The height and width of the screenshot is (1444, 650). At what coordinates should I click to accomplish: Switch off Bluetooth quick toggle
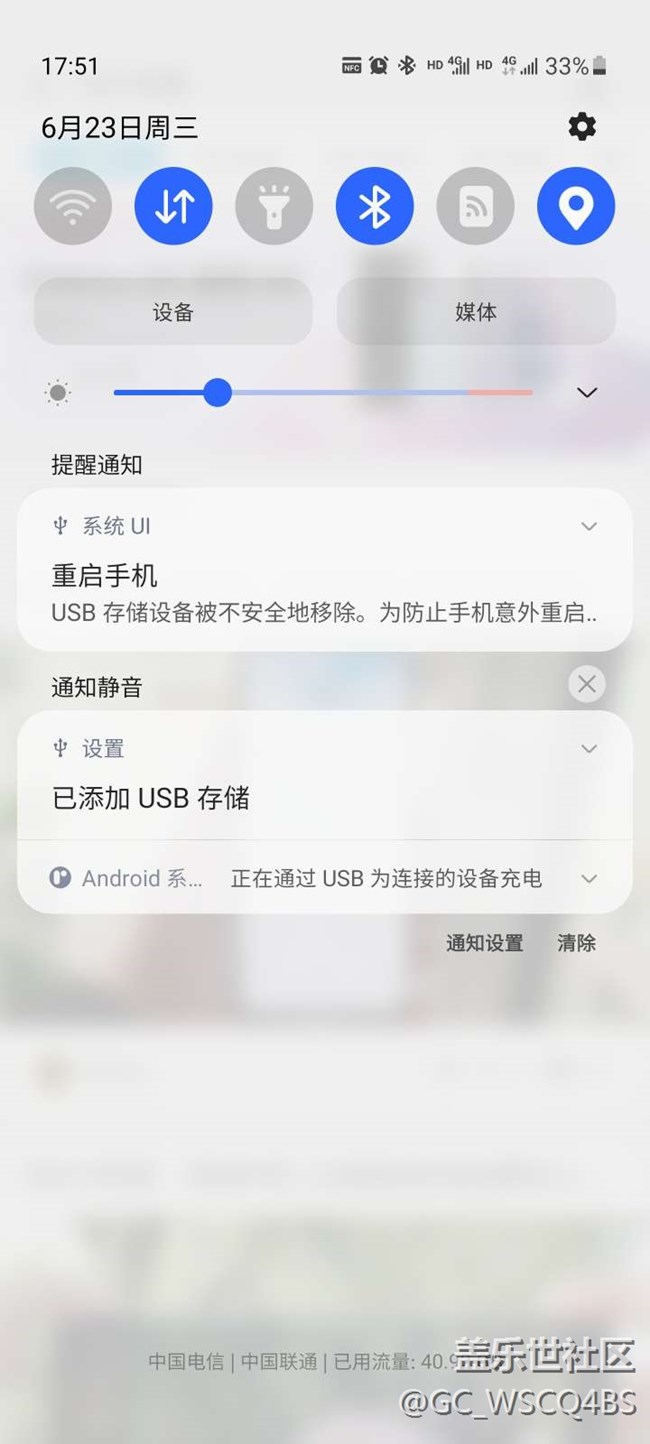pyautogui.click(x=375, y=206)
